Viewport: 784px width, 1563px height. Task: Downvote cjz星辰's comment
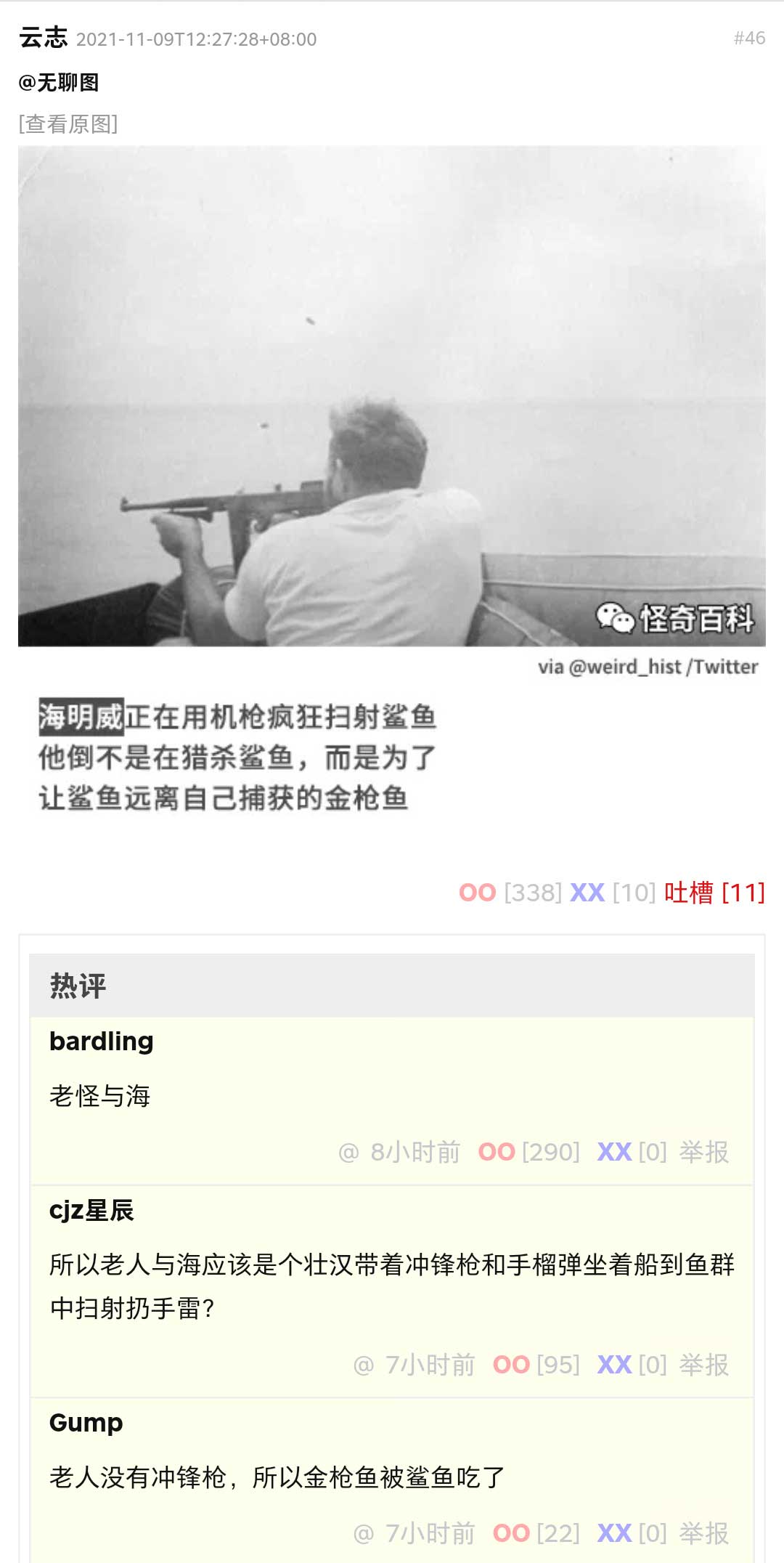(614, 1365)
